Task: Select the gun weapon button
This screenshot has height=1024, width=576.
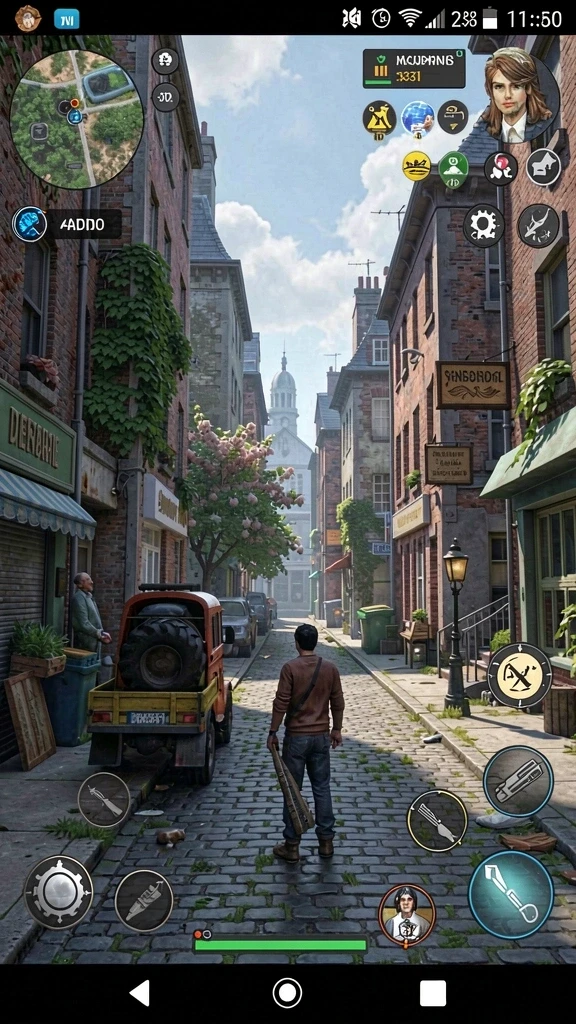Action: pyautogui.click(x=519, y=781)
